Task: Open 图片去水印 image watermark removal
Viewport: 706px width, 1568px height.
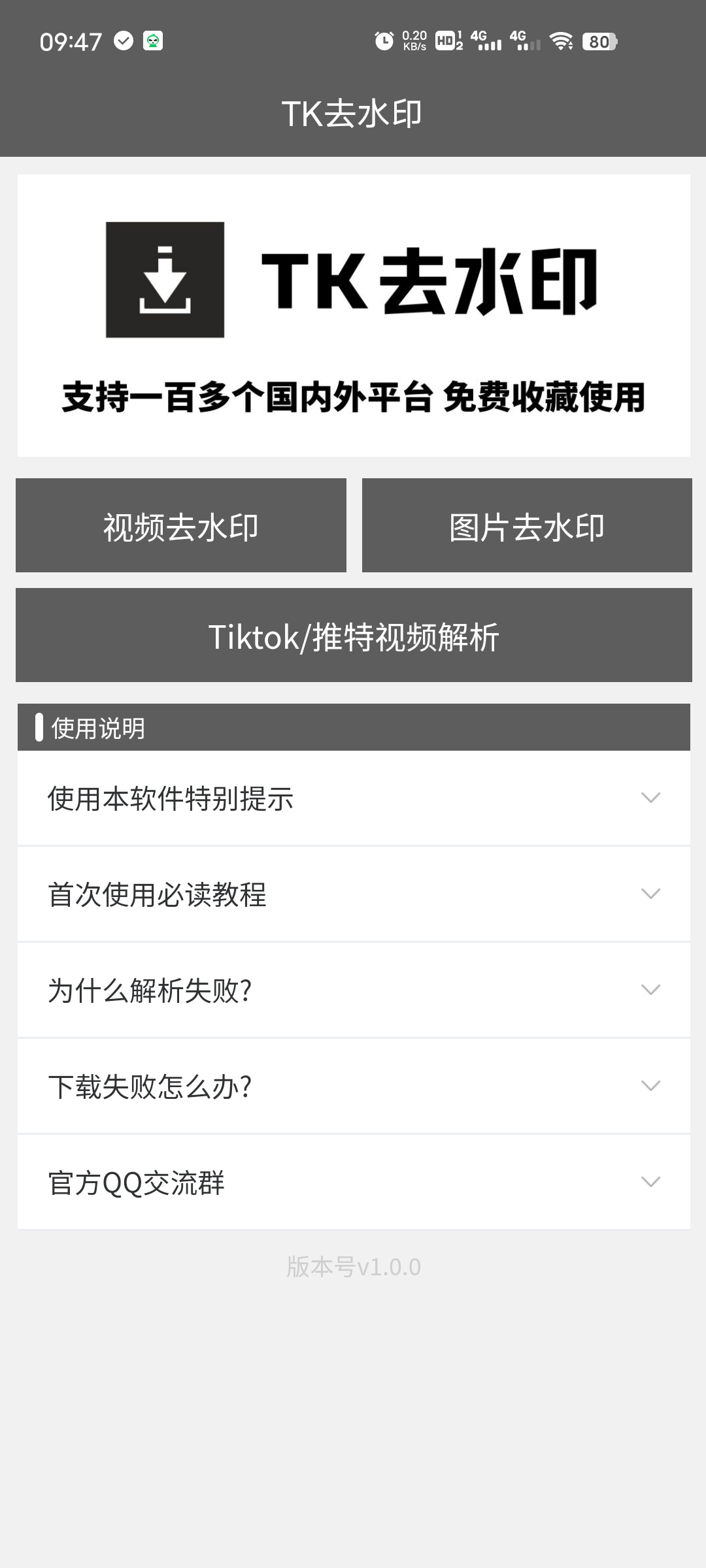Action: coord(527,525)
